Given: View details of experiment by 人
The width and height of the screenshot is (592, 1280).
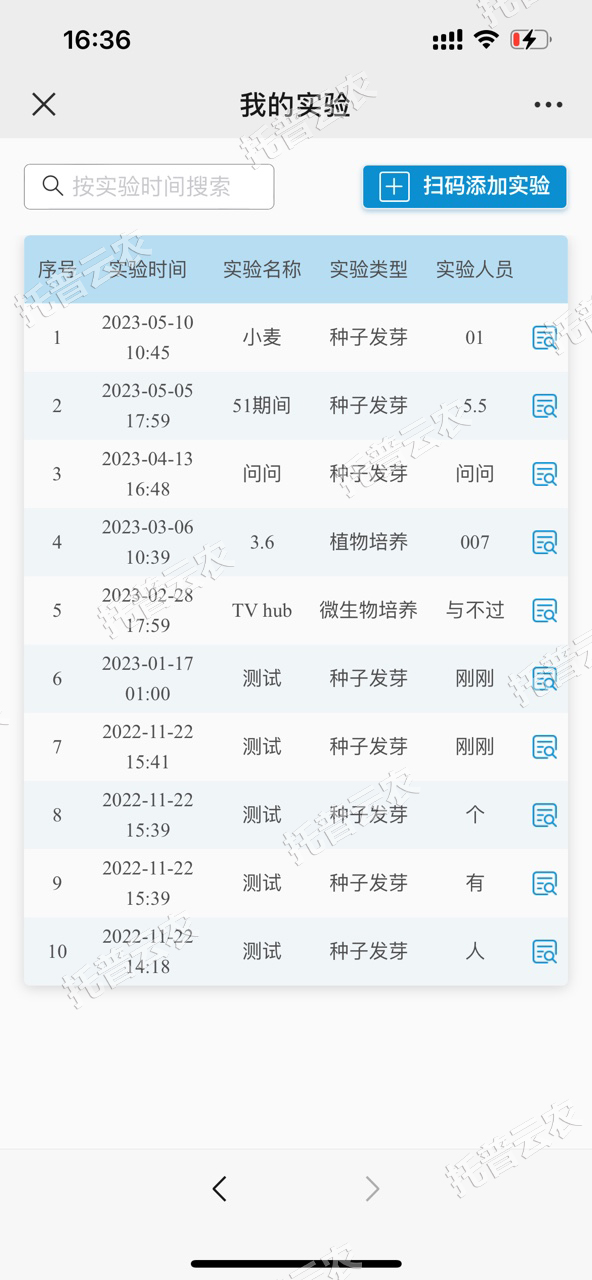Looking at the screenshot, I should 544,951.
